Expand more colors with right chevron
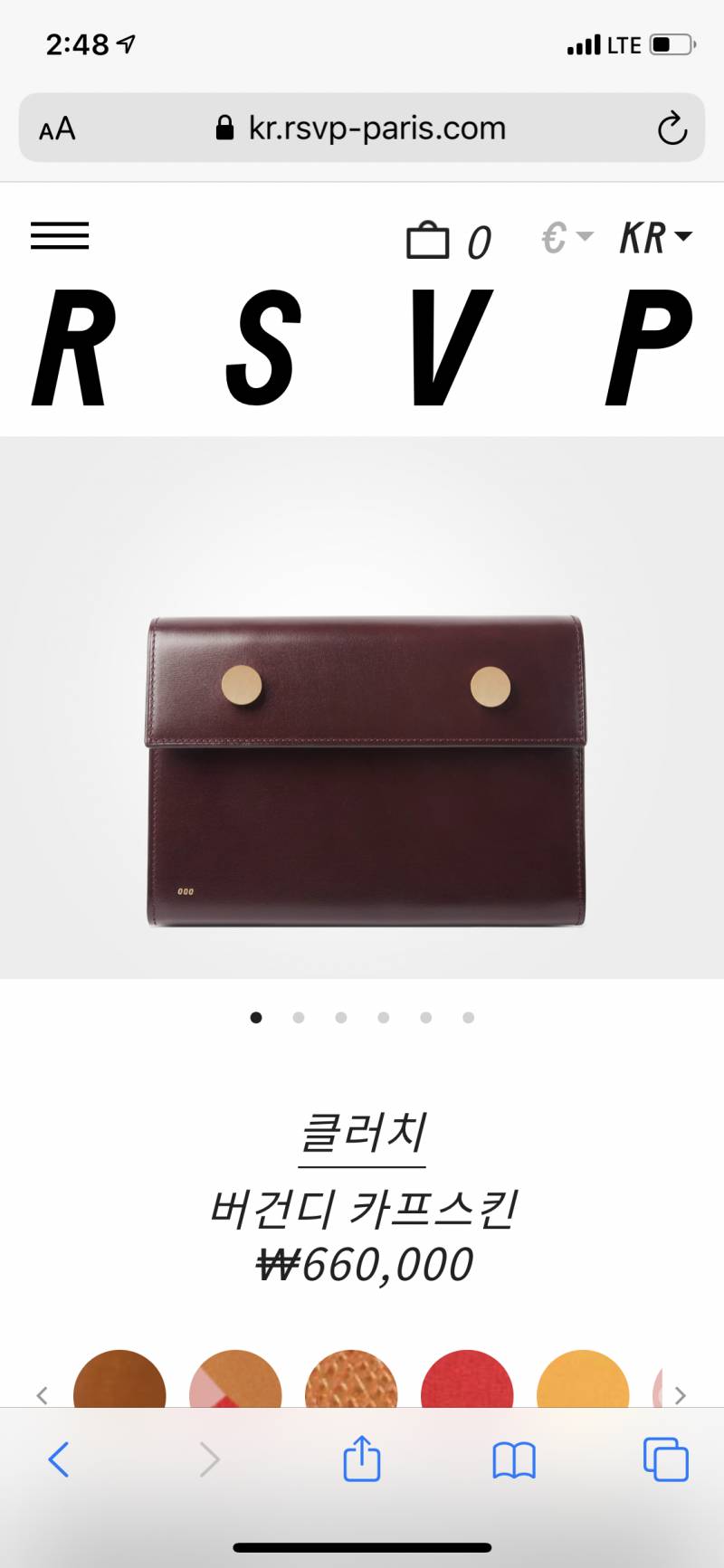724x1568 pixels. pos(680,1395)
